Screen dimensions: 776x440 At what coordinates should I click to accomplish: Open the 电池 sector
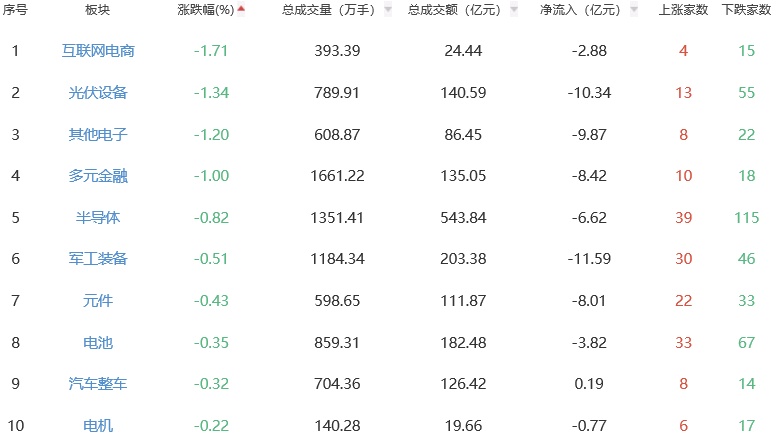click(x=98, y=343)
